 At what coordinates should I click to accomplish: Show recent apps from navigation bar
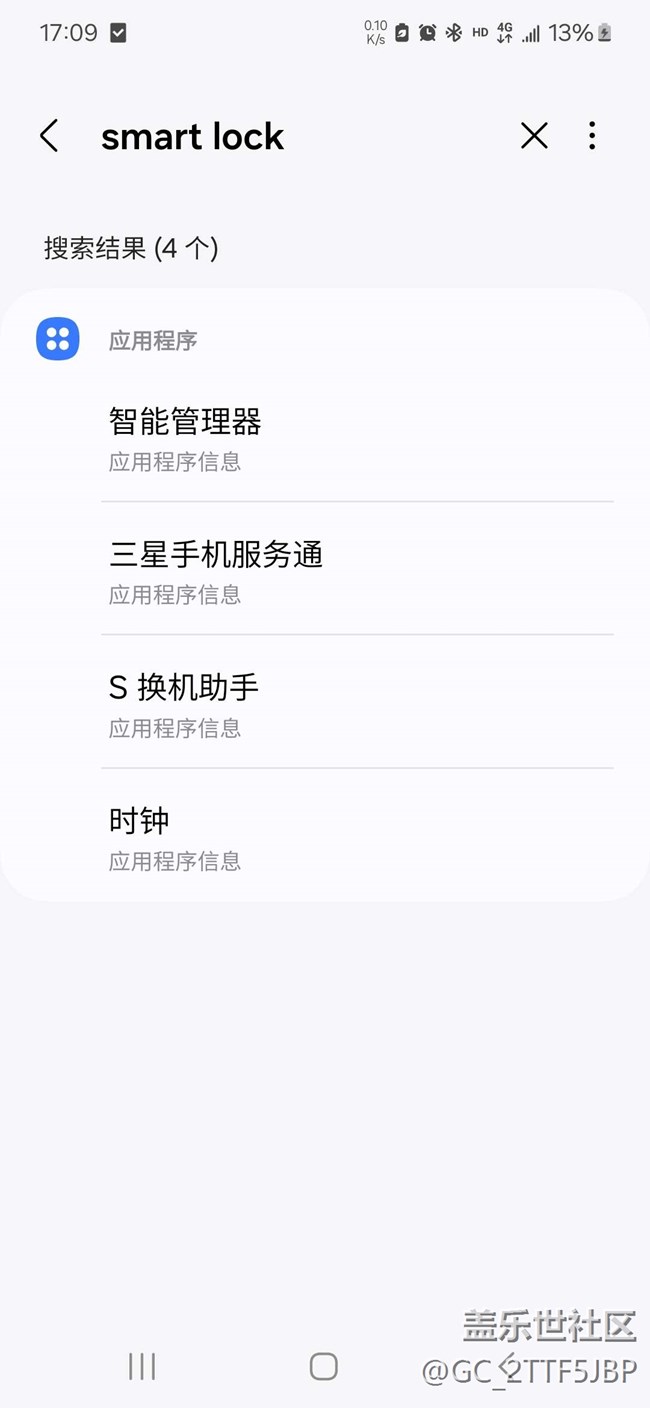click(142, 1366)
